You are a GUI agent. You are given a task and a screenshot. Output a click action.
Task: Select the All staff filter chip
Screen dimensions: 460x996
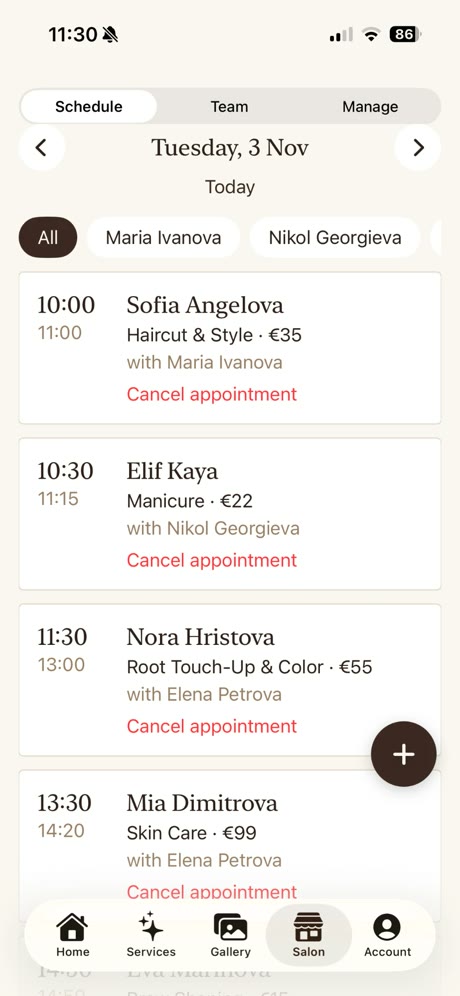48,238
